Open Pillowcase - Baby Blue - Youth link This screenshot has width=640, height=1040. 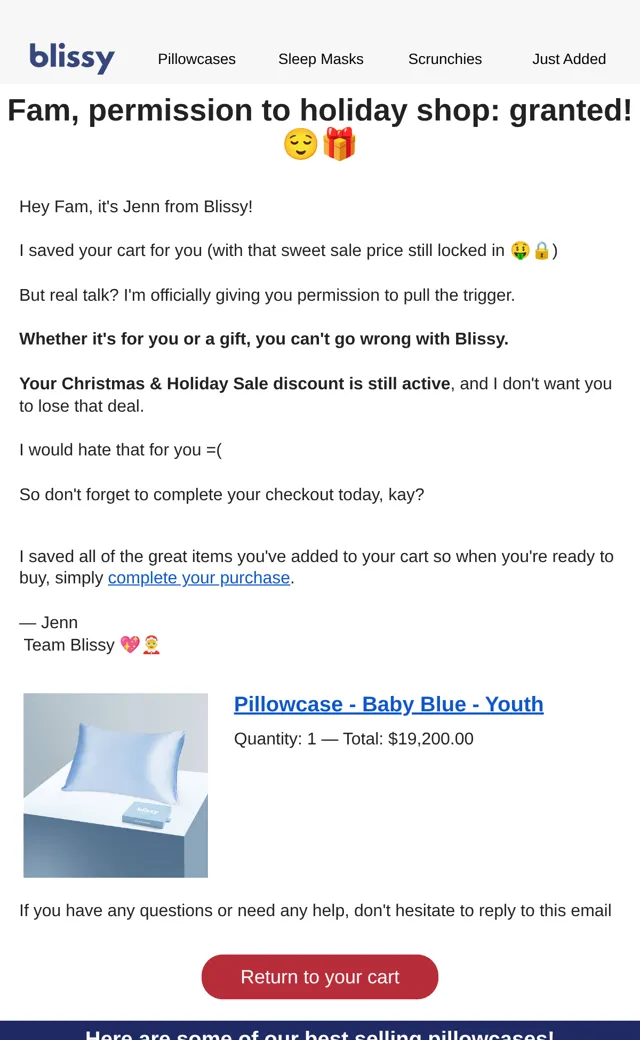pos(389,704)
